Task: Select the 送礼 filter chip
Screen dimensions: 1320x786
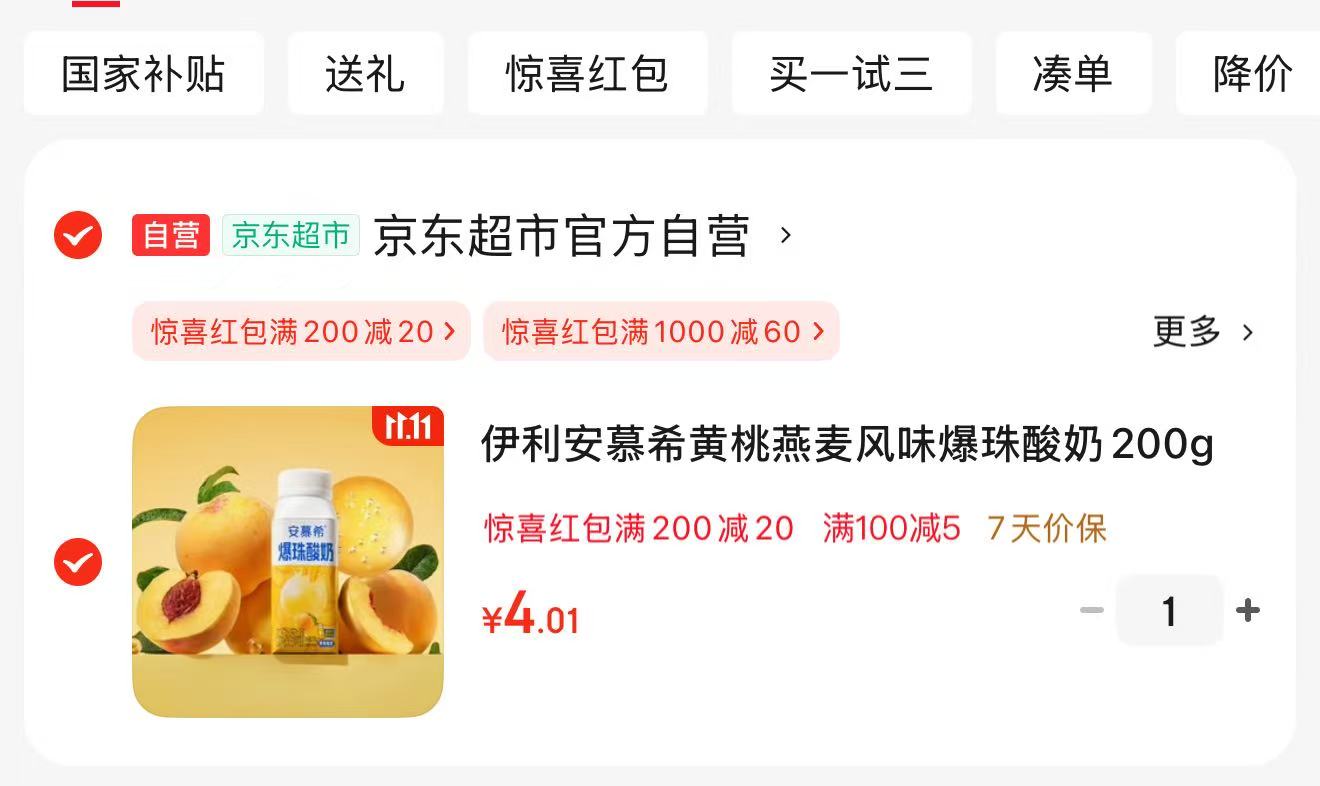Action: click(x=365, y=74)
